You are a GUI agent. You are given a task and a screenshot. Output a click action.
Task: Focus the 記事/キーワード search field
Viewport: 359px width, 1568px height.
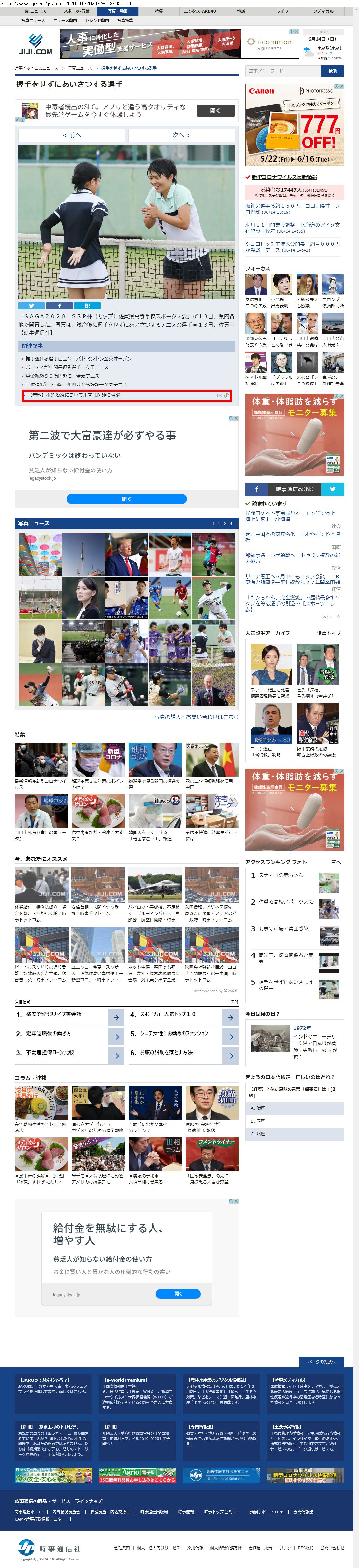pyautogui.click(x=283, y=71)
